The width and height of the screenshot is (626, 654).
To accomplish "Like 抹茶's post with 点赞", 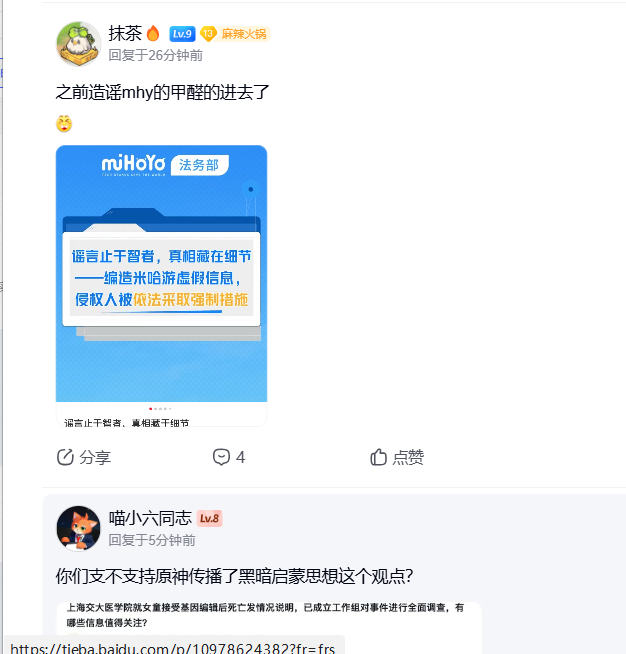I will tap(397, 457).
